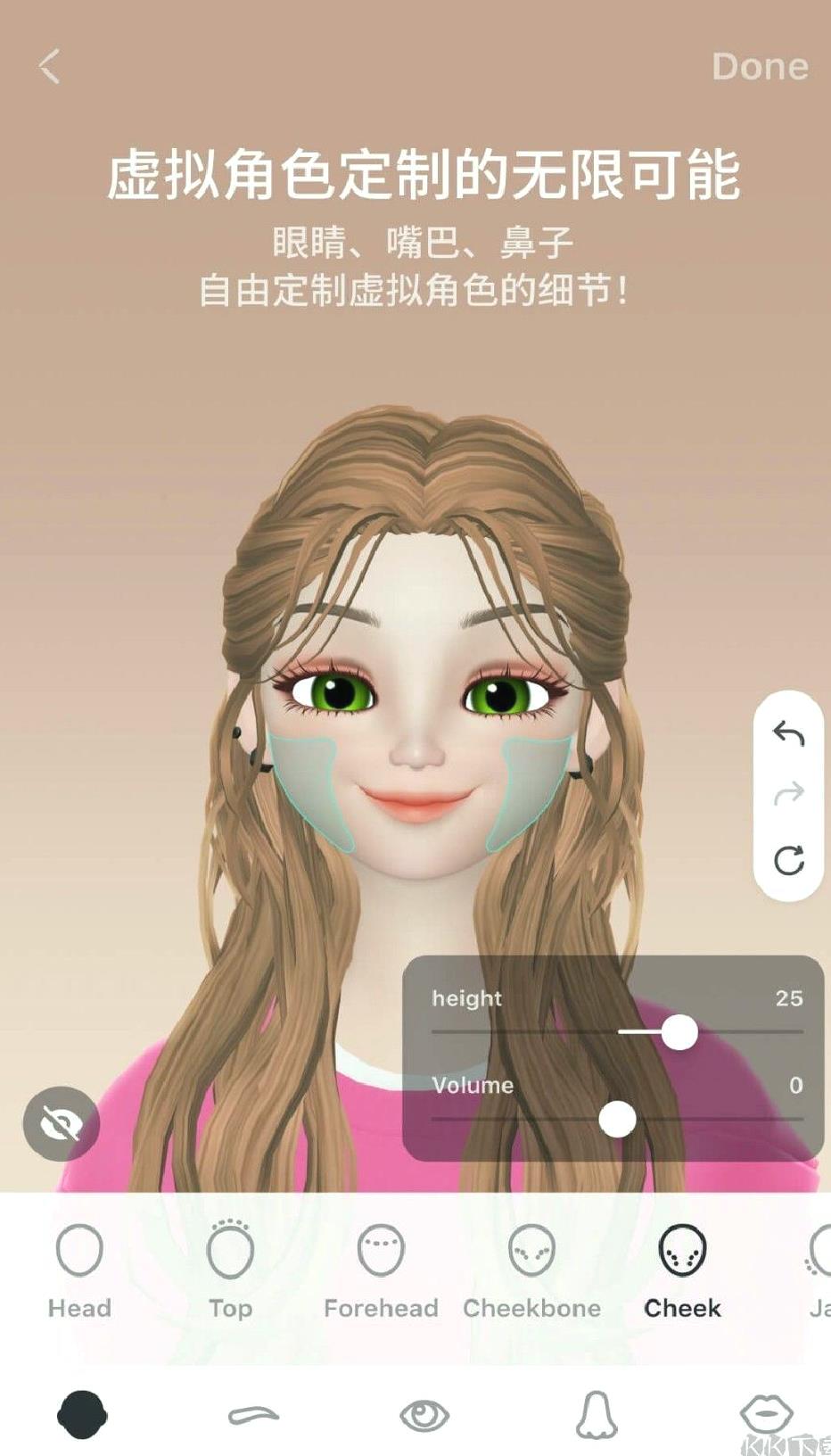Tap the cheek height slider
The image size is (831, 1456).
click(679, 1032)
